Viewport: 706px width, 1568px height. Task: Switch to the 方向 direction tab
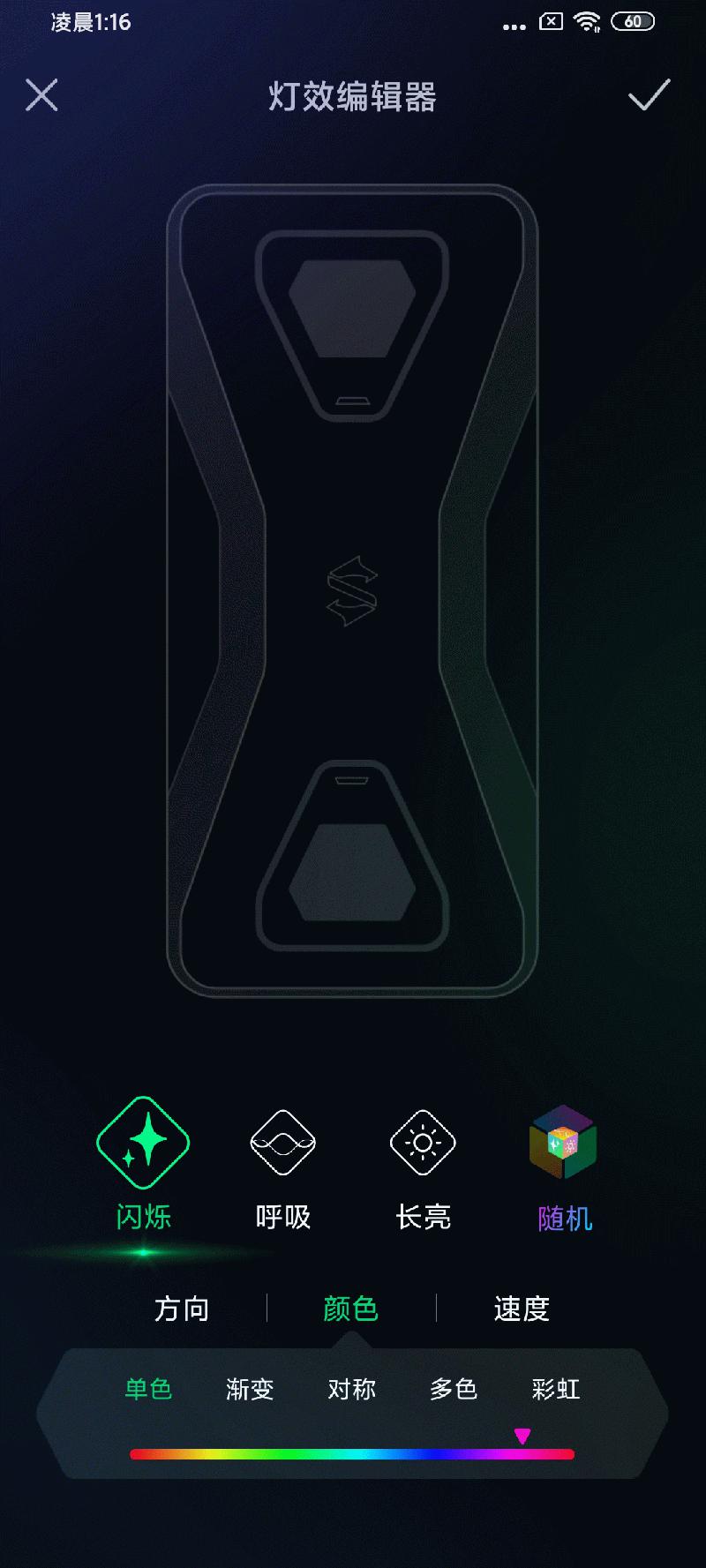[x=182, y=1309]
